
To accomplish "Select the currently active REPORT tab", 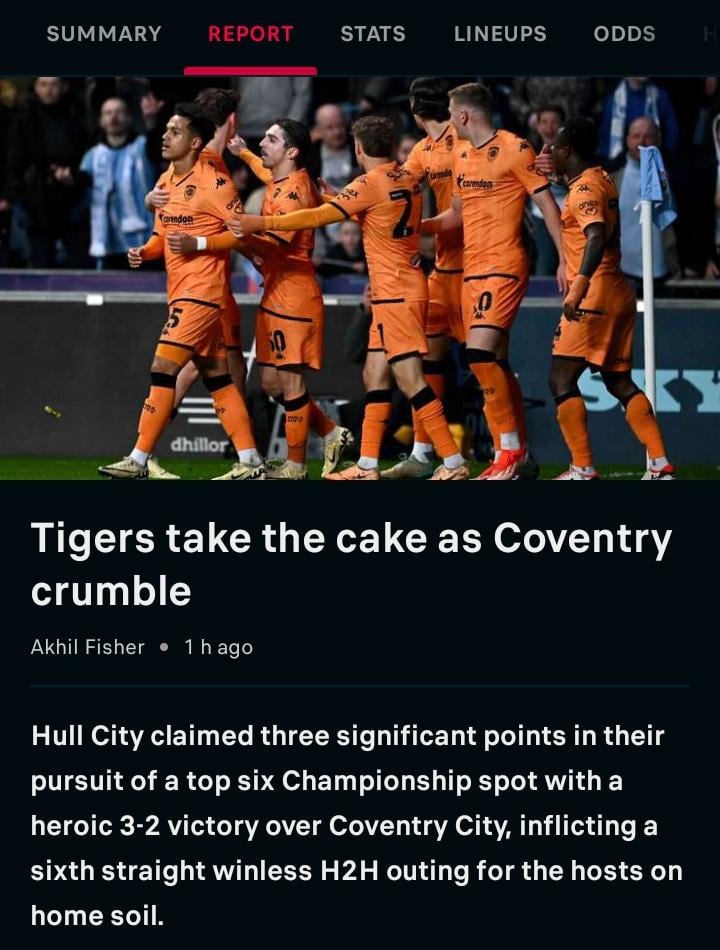I will (x=250, y=33).
